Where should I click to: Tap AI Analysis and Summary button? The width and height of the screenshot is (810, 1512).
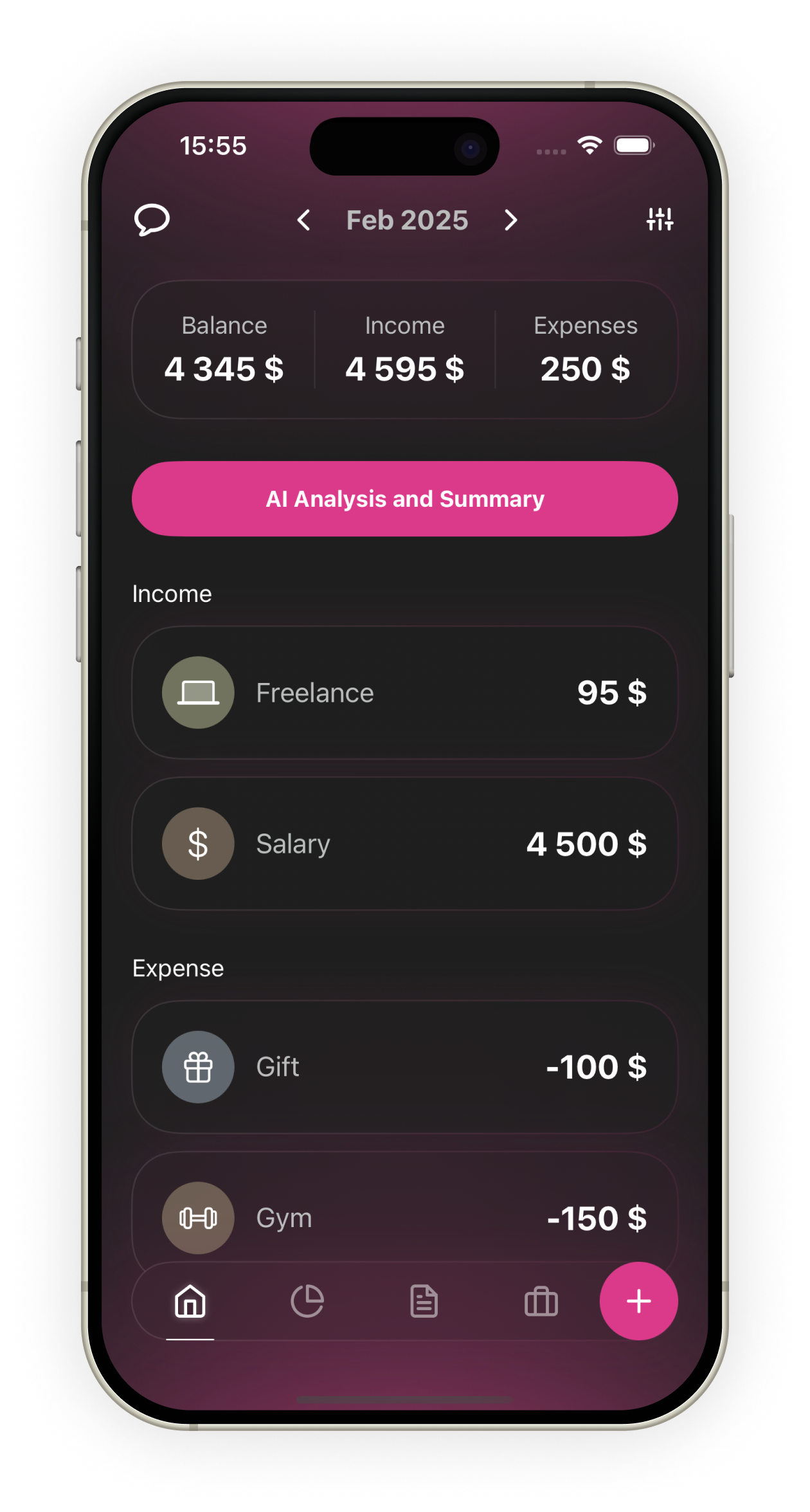[x=405, y=499]
